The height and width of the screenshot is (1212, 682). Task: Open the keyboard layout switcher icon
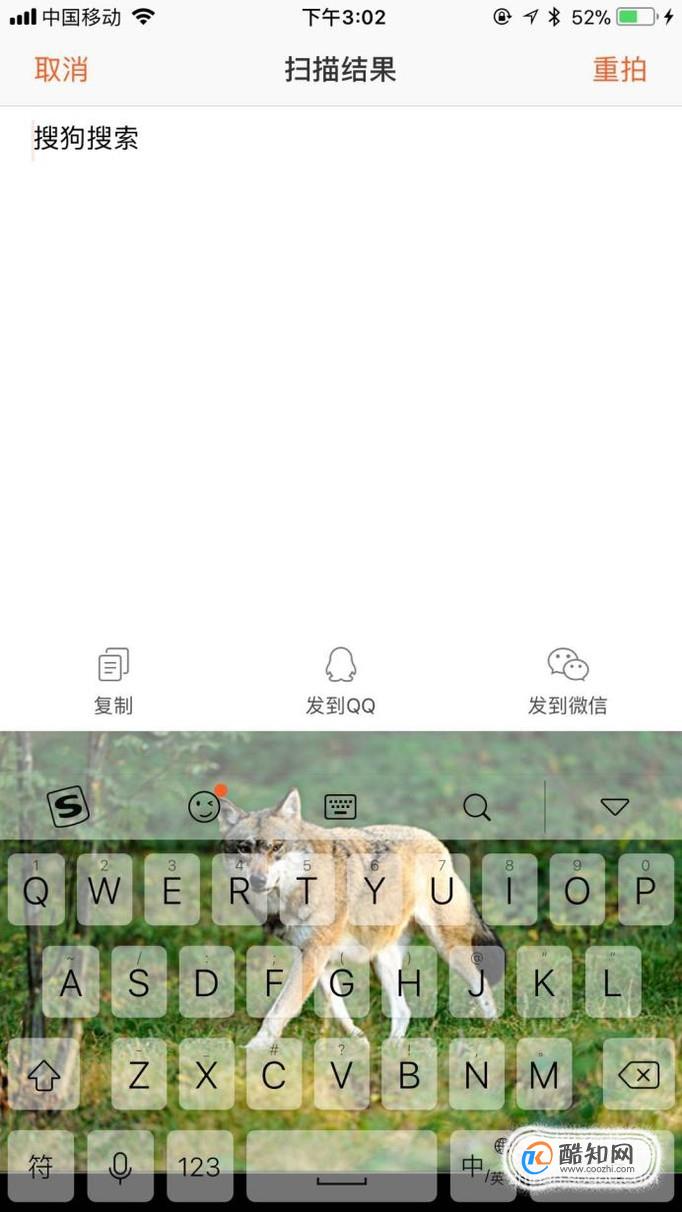[340, 807]
